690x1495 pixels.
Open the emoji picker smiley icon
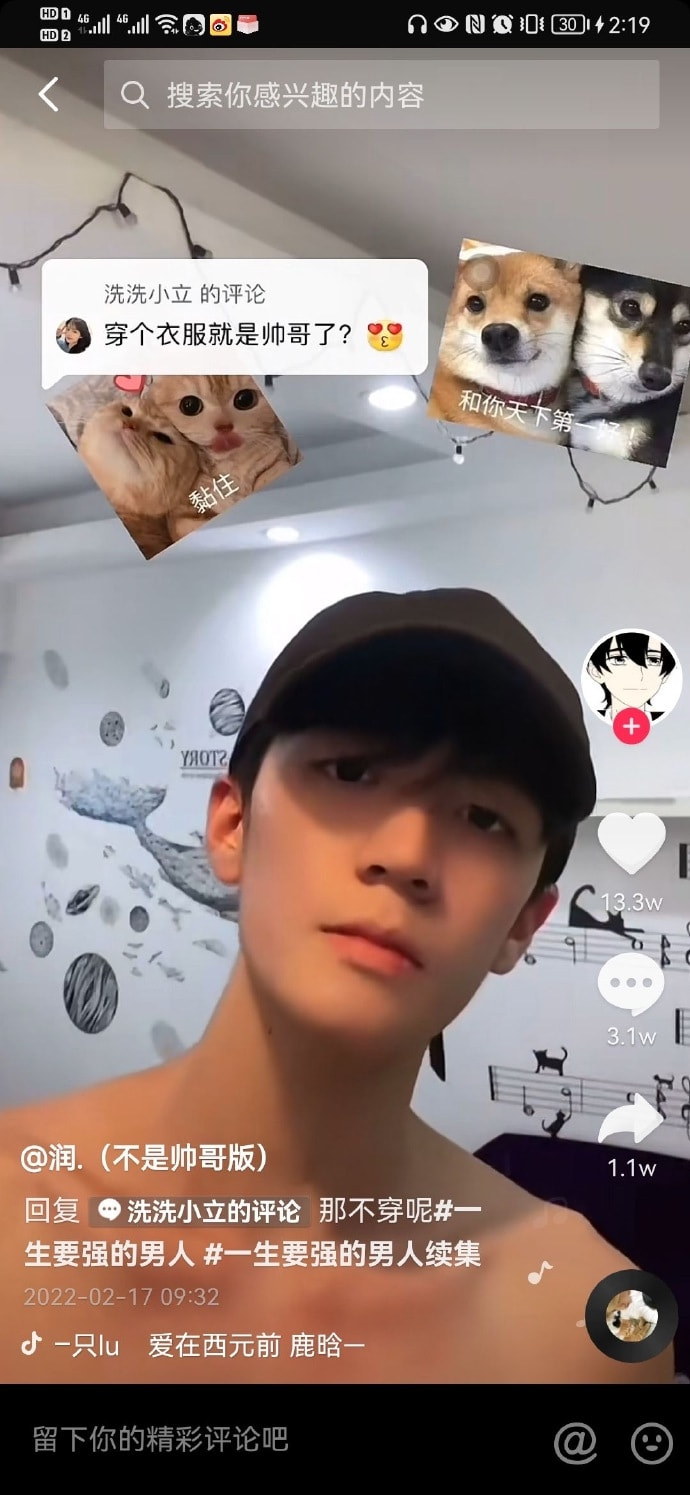click(x=651, y=1441)
